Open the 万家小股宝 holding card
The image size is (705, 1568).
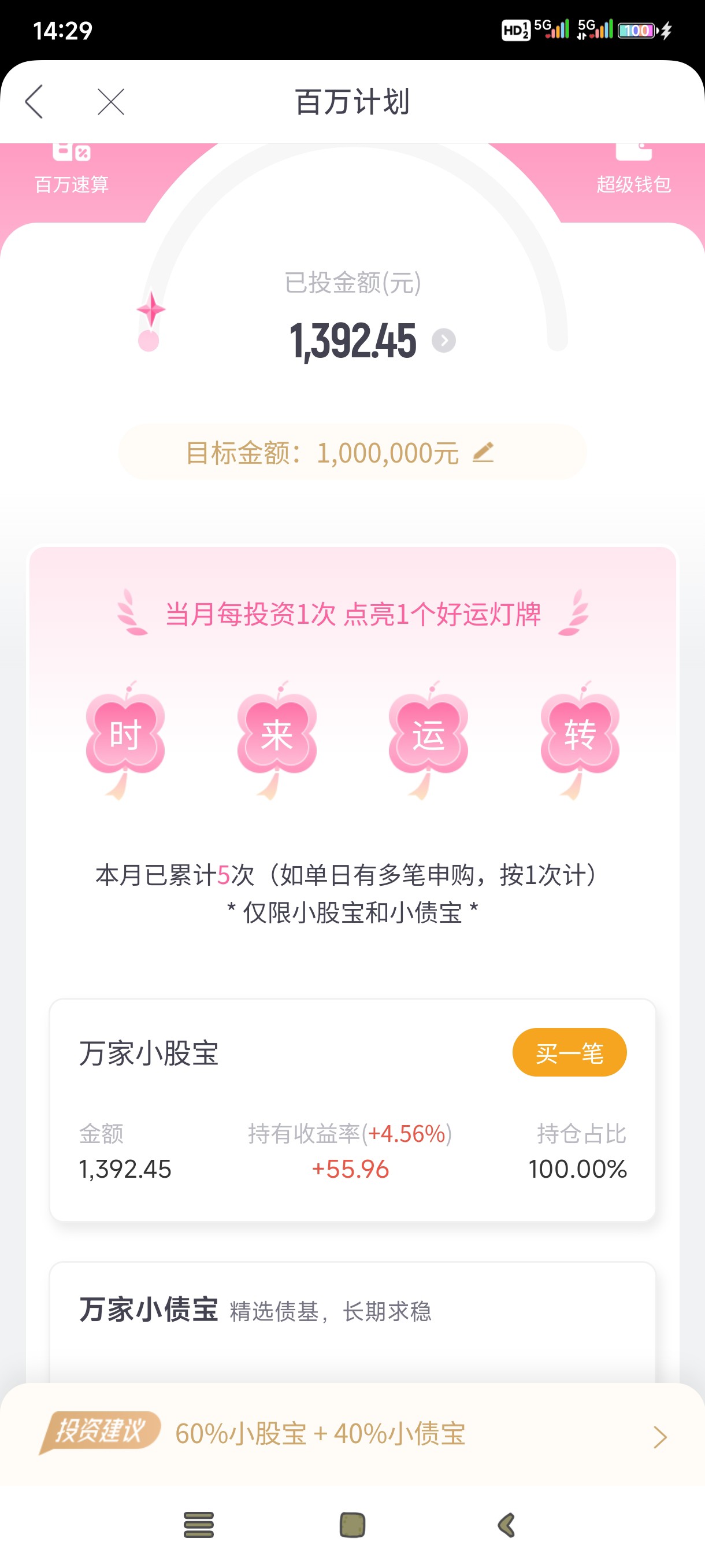(x=352, y=1110)
